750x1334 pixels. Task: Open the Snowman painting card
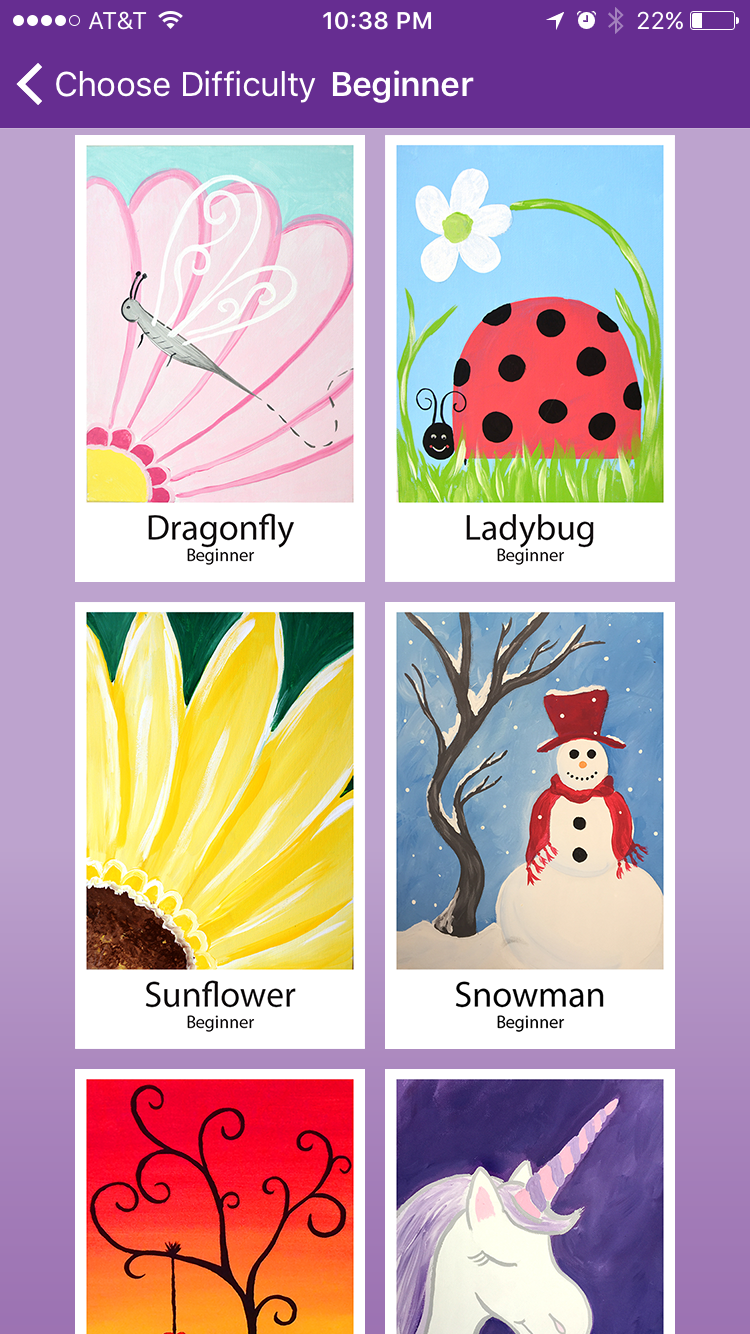coord(530,825)
